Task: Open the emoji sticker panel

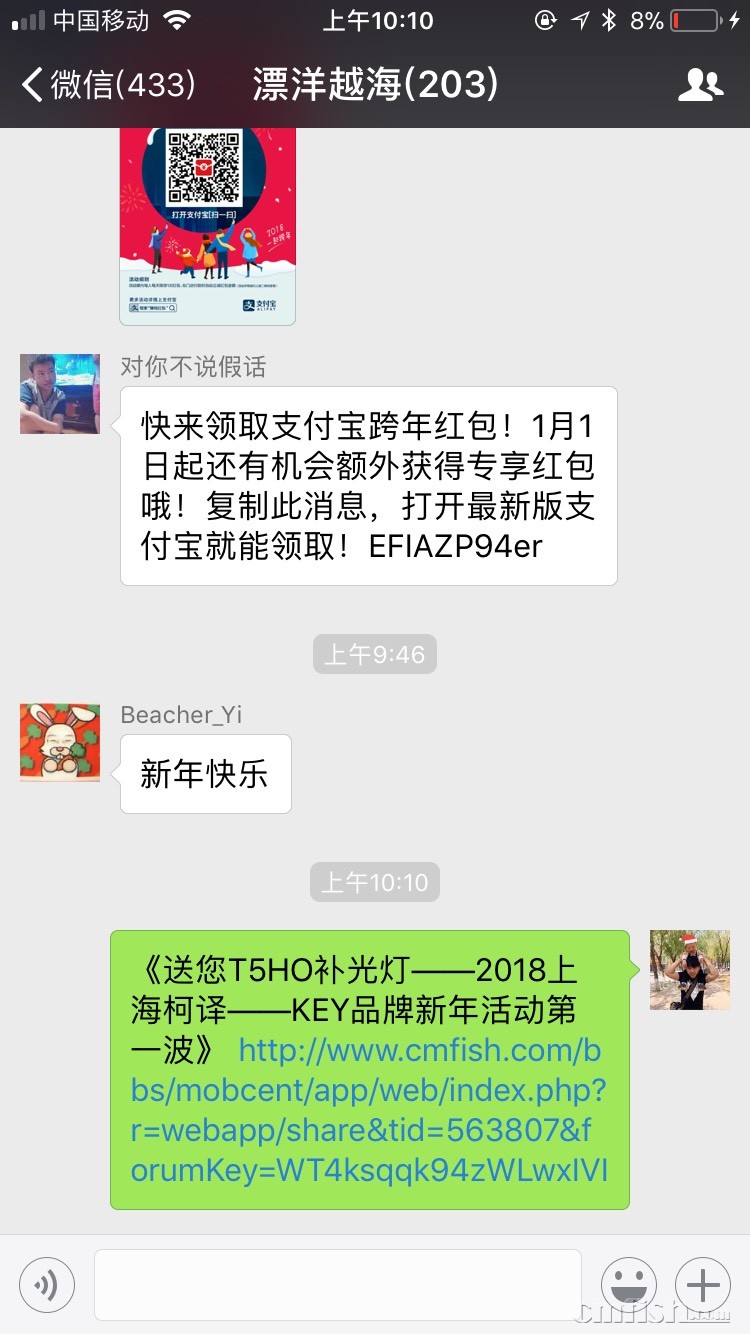Action: [628, 1284]
